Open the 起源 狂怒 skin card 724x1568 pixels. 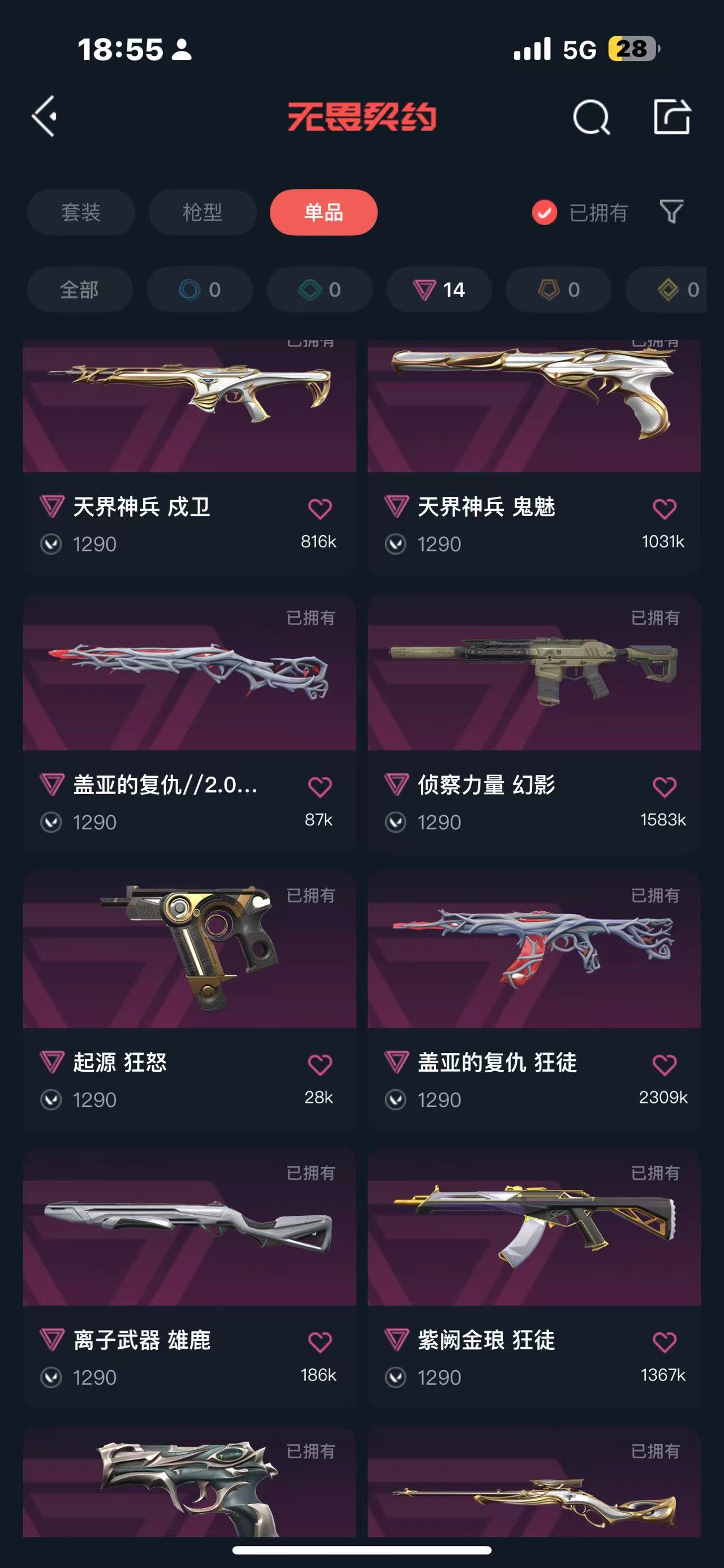pyautogui.click(x=189, y=1000)
